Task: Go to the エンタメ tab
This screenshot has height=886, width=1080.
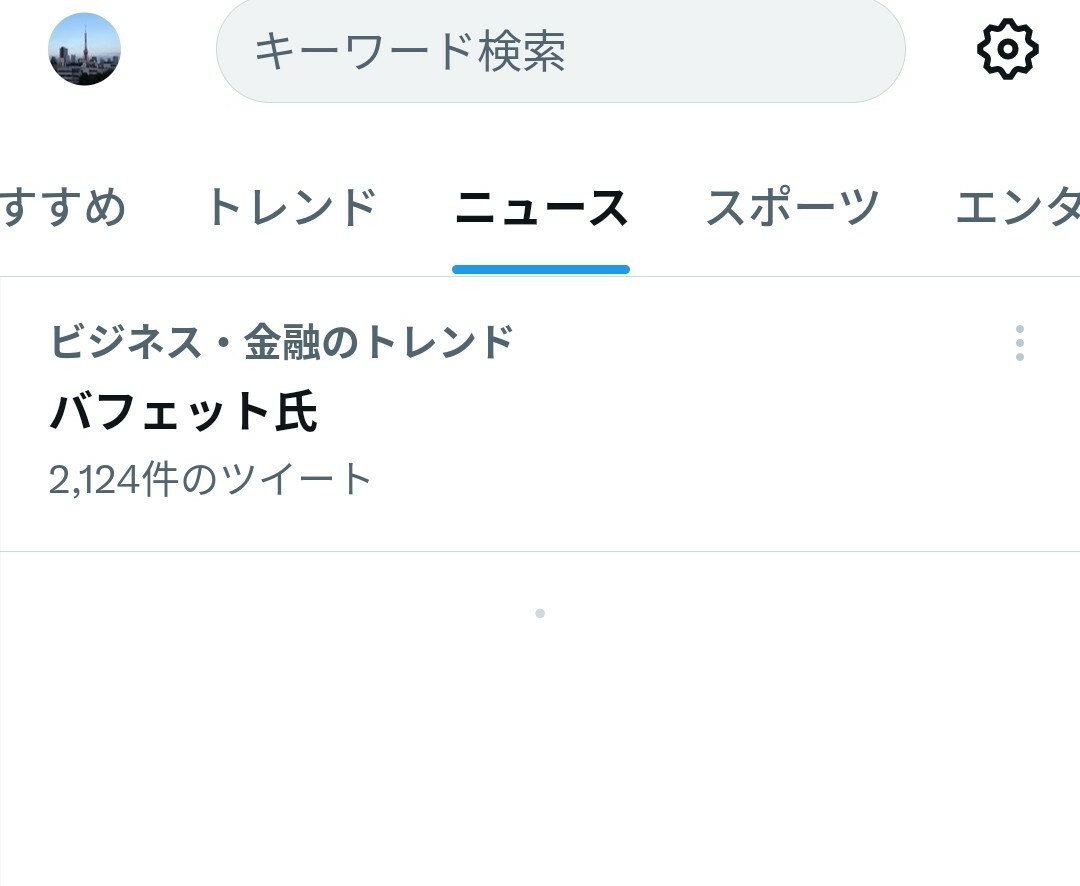Action: [1016, 208]
